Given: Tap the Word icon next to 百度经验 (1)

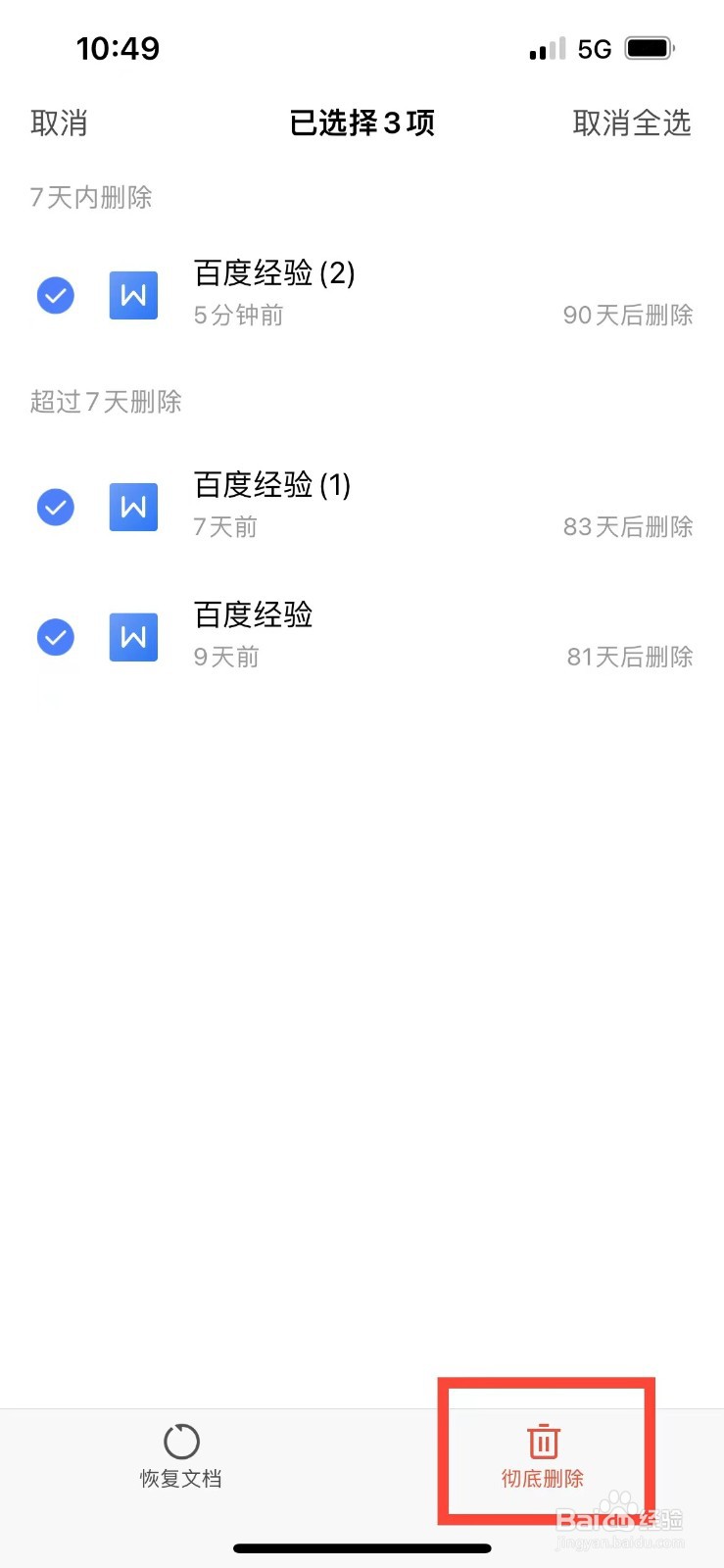Looking at the screenshot, I should click(x=132, y=507).
